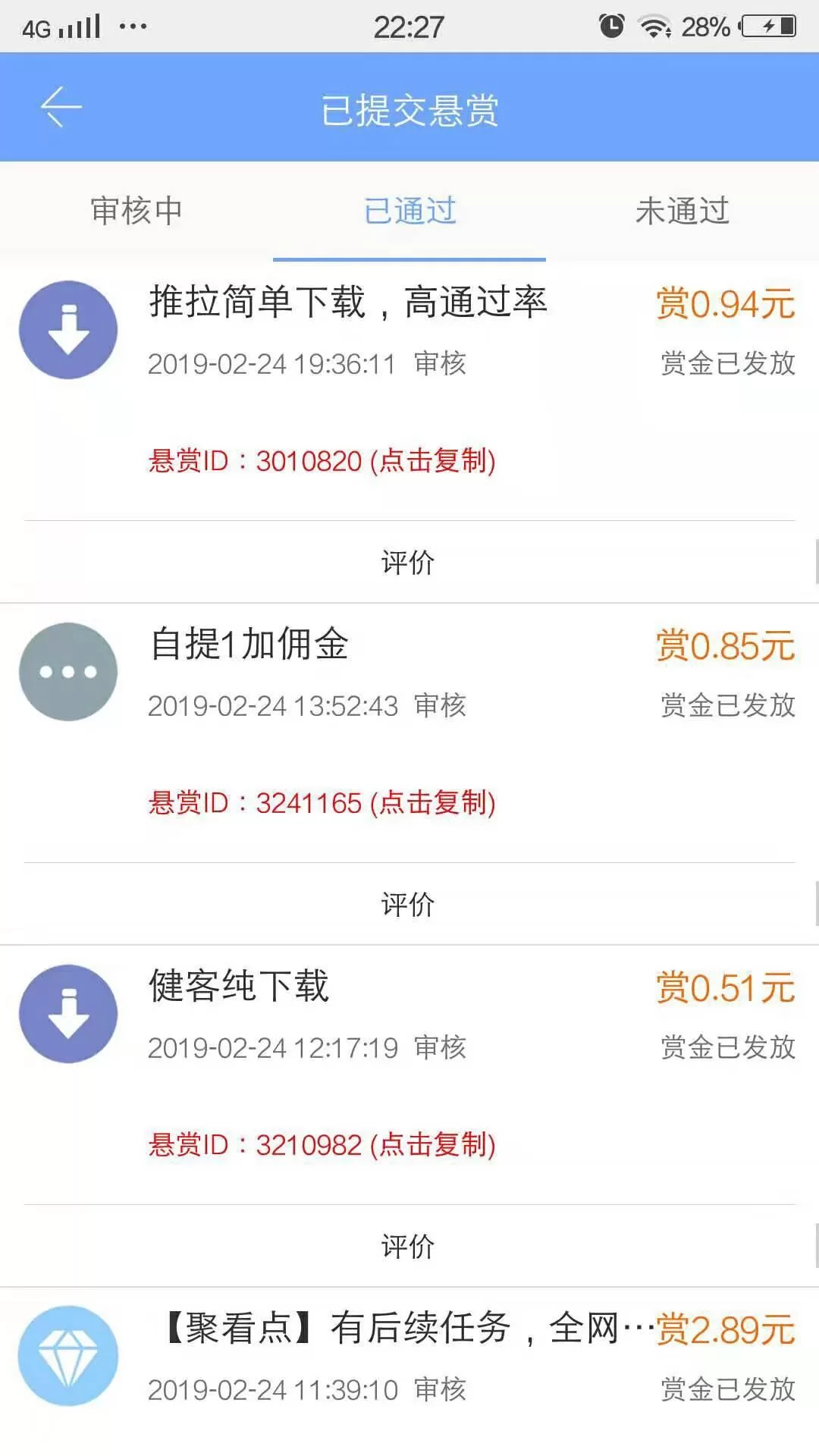This screenshot has width=819, height=1456.
Task: Copy bounty ID 3010820
Action: [322, 461]
